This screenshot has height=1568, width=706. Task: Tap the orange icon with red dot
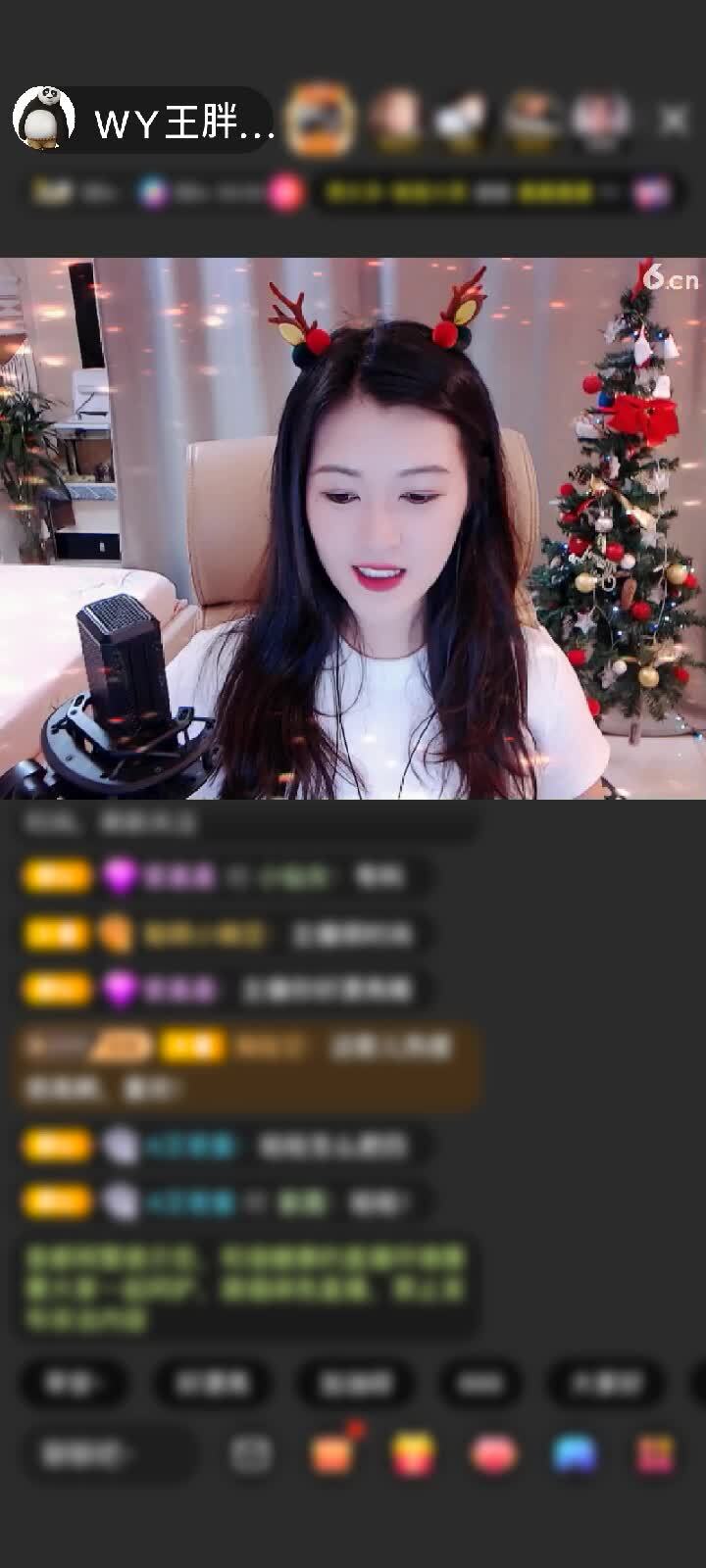pos(332,1452)
